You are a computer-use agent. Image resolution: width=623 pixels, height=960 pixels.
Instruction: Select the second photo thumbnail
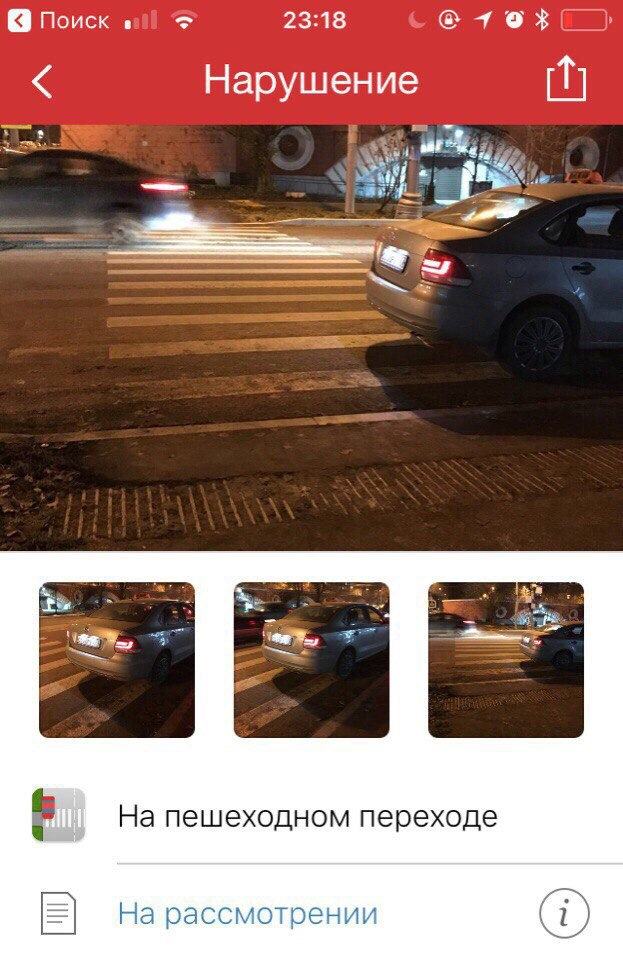click(311, 660)
